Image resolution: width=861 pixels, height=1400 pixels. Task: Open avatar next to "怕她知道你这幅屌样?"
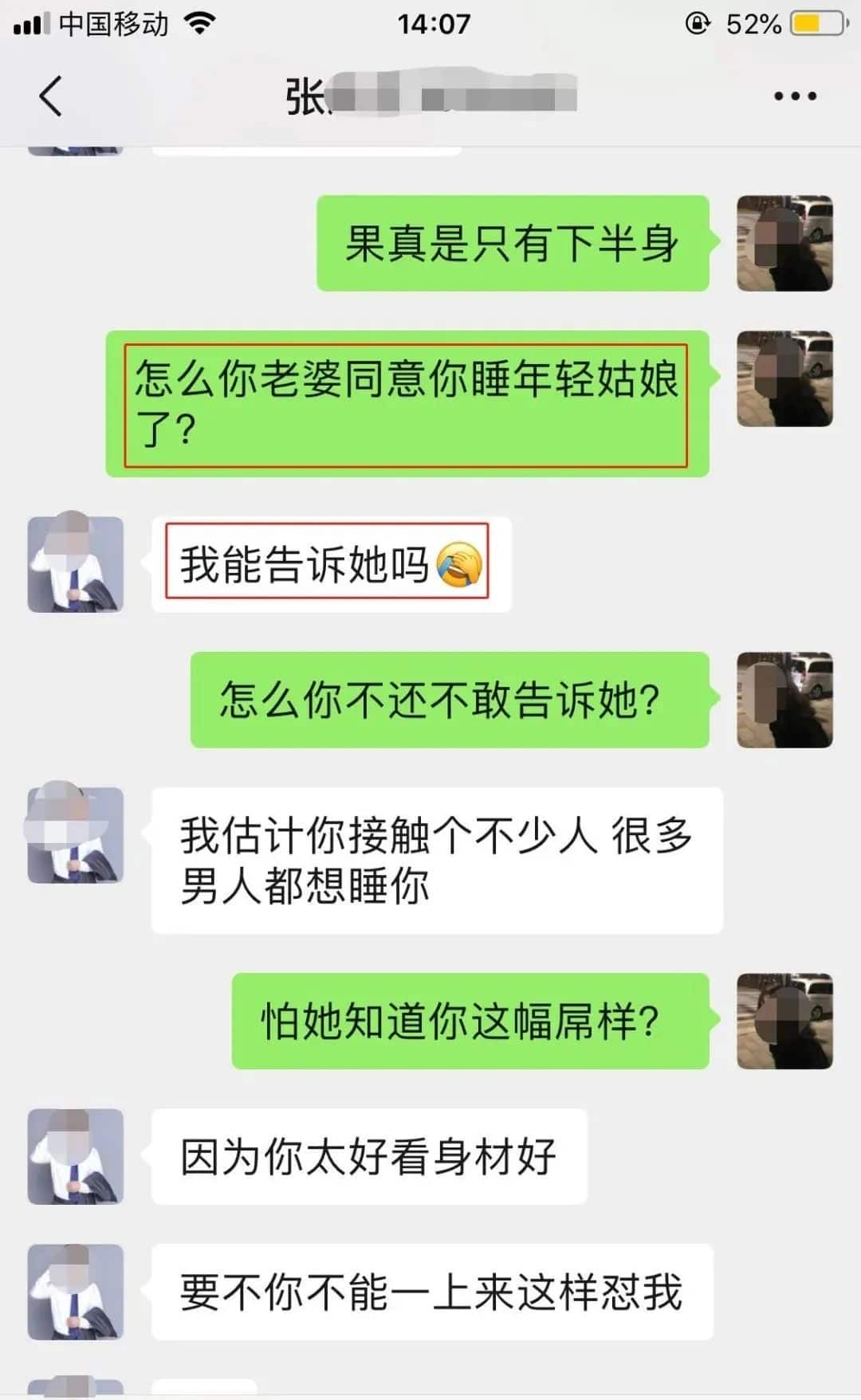click(784, 1021)
